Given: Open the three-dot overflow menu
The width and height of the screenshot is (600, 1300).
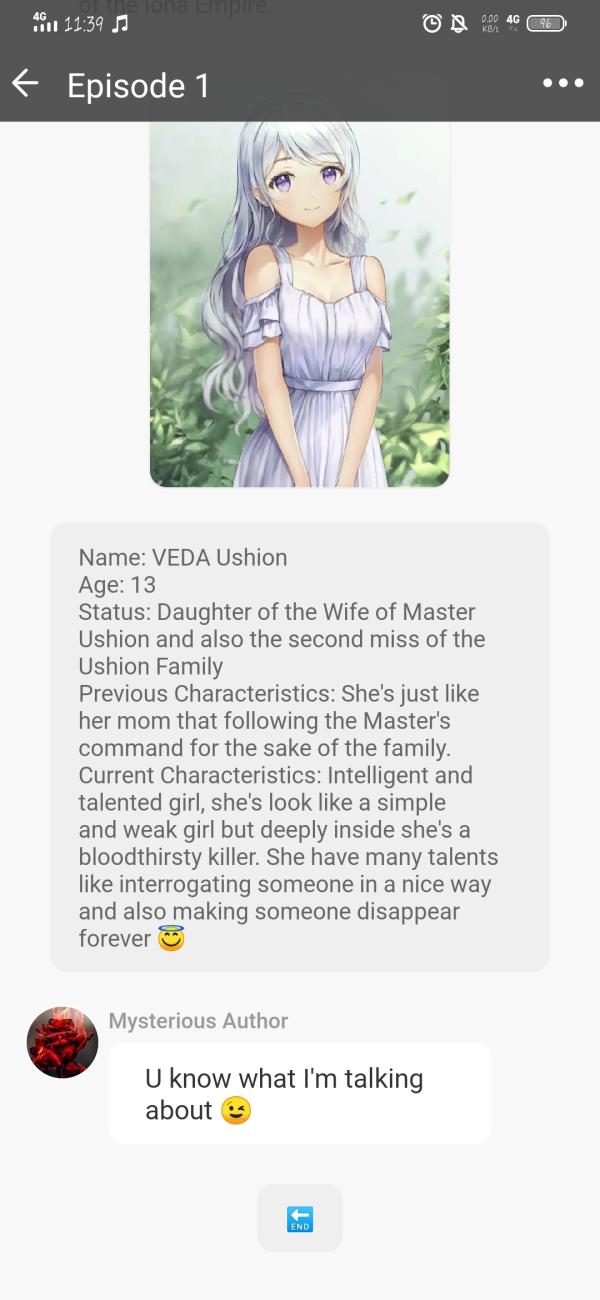Looking at the screenshot, I should 563,84.
